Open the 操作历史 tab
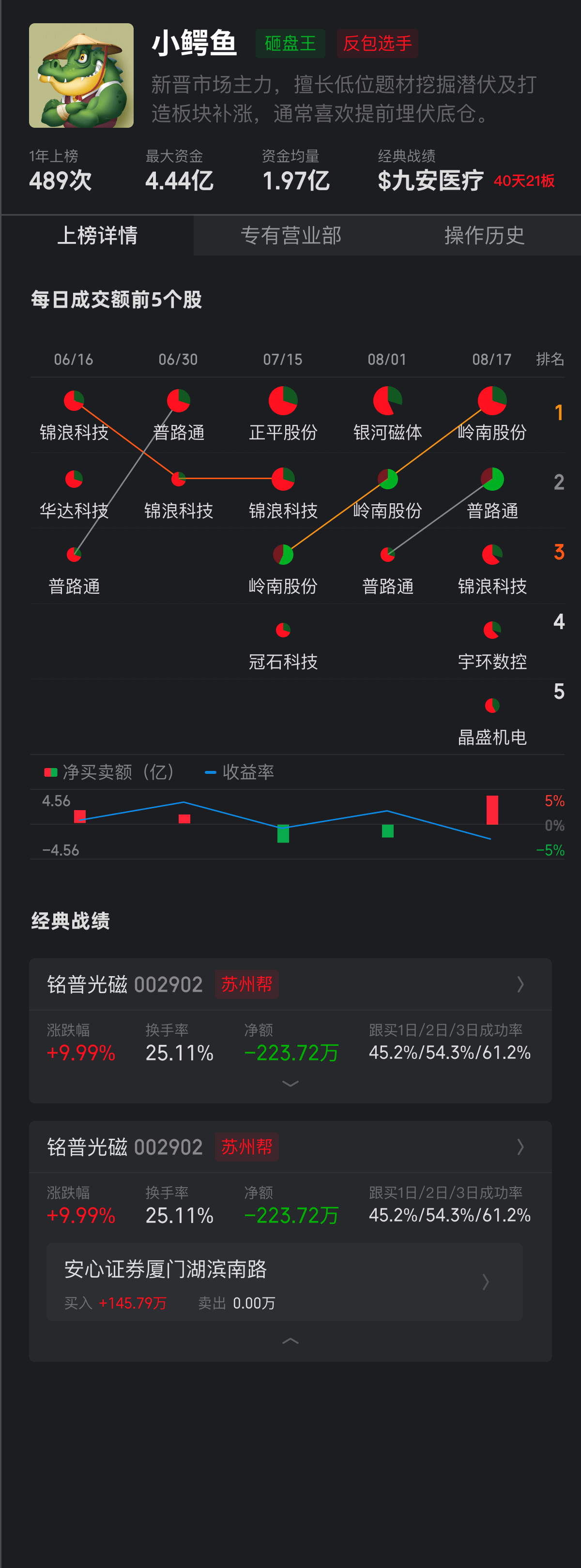The image size is (581, 1568). point(484,235)
